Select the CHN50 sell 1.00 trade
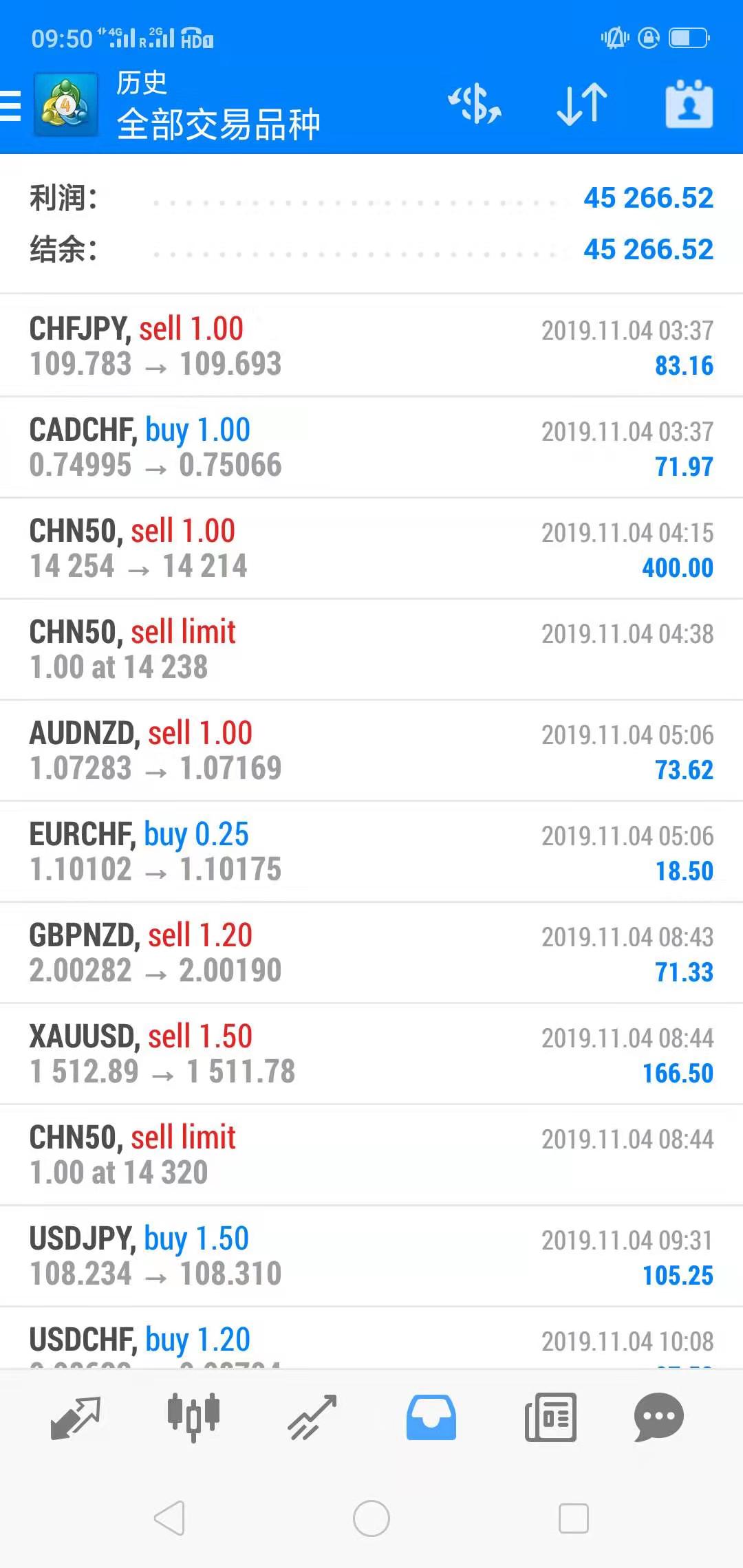The width and height of the screenshot is (743, 1568). click(x=371, y=548)
